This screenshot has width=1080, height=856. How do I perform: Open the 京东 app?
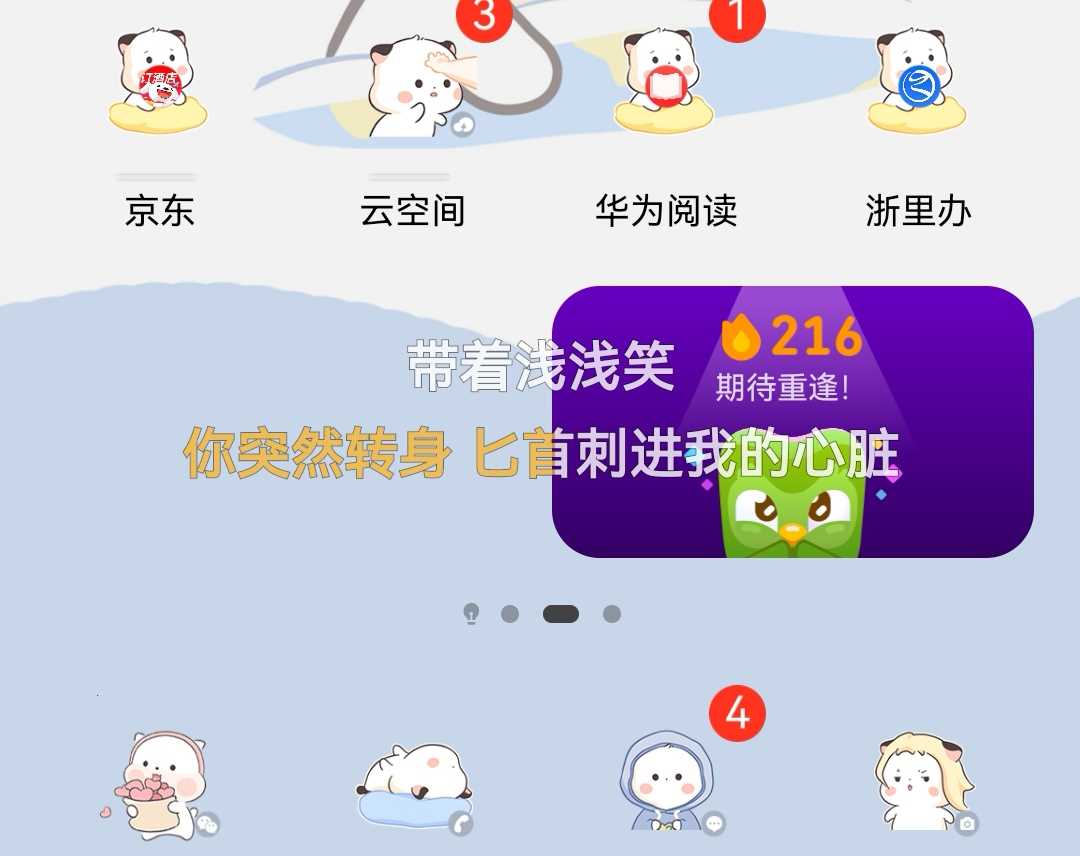point(158,85)
